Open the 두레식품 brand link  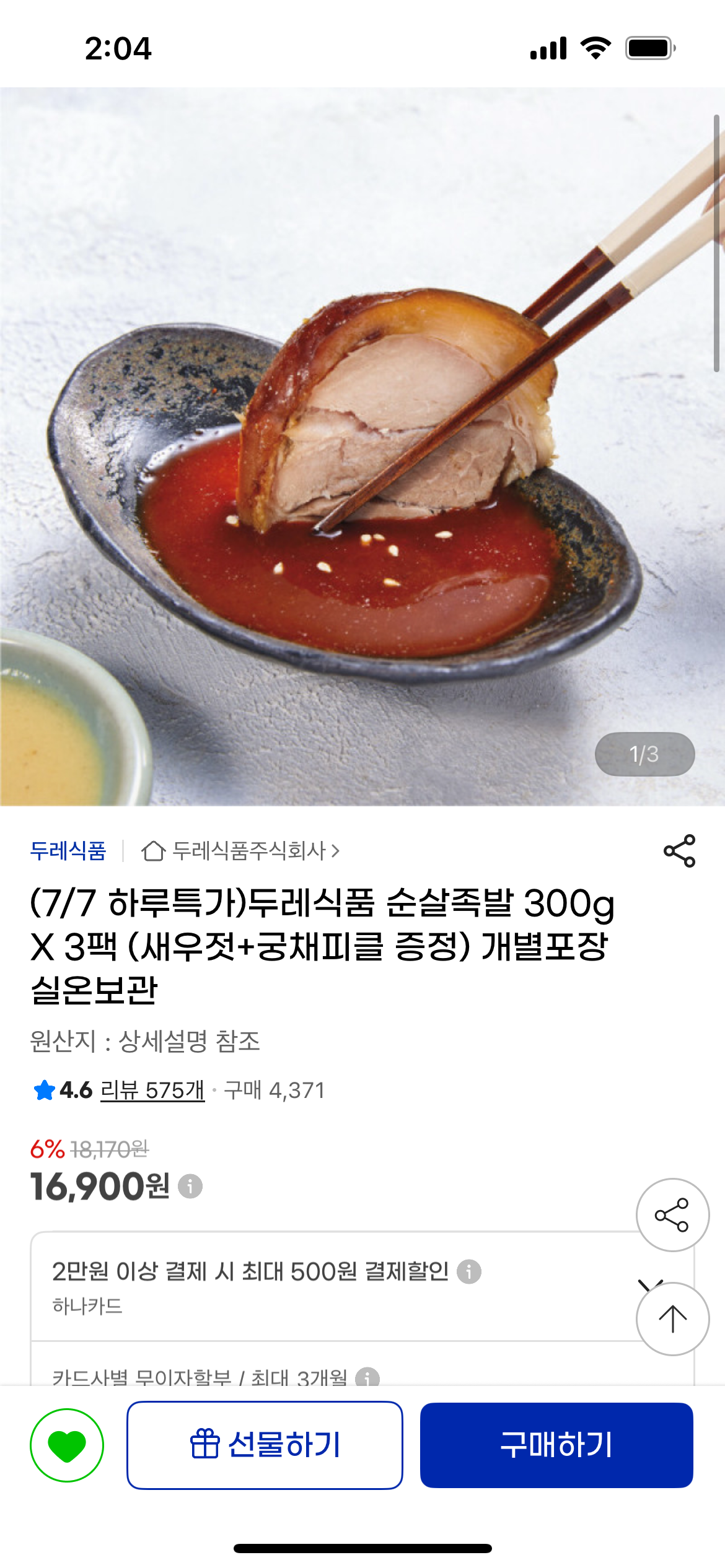click(x=68, y=851)
